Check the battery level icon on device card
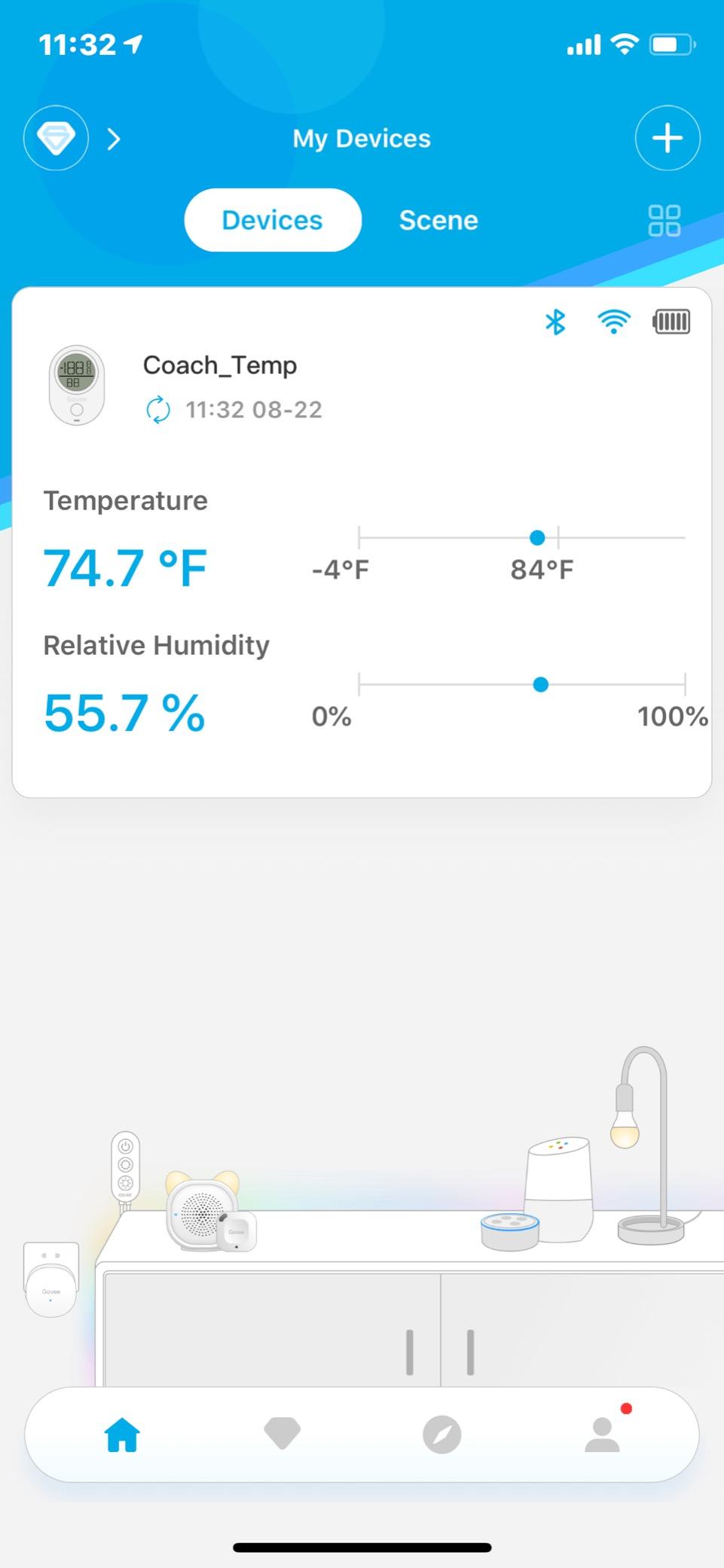This screenshot has width=724, height=1568. click(x=670, y=321)
